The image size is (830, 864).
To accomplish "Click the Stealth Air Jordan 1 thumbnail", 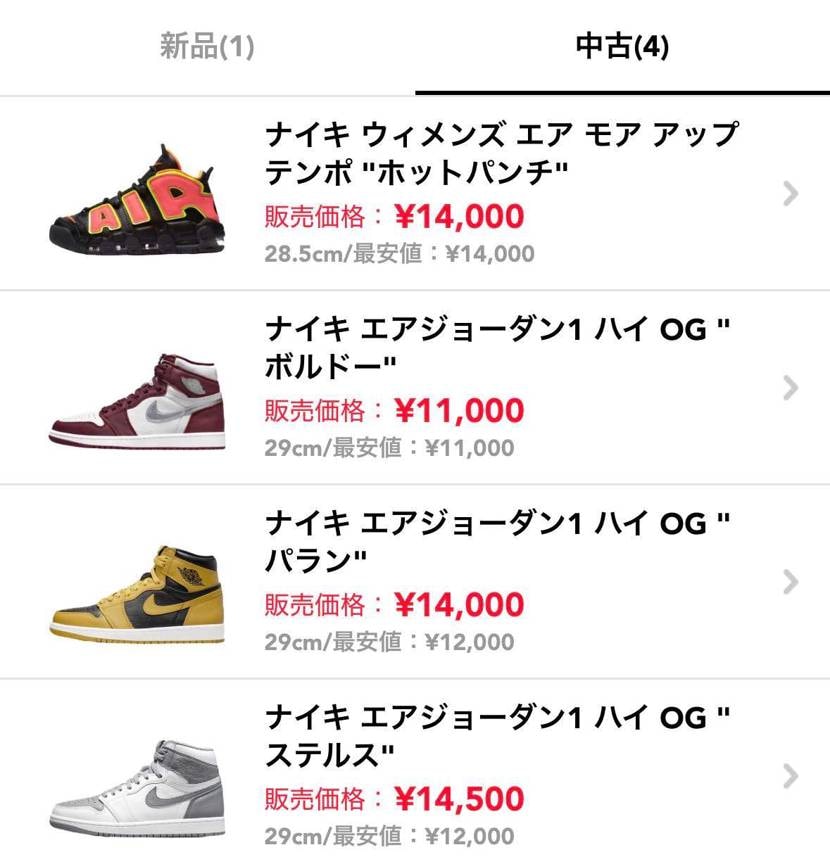I will click(135, 780).
